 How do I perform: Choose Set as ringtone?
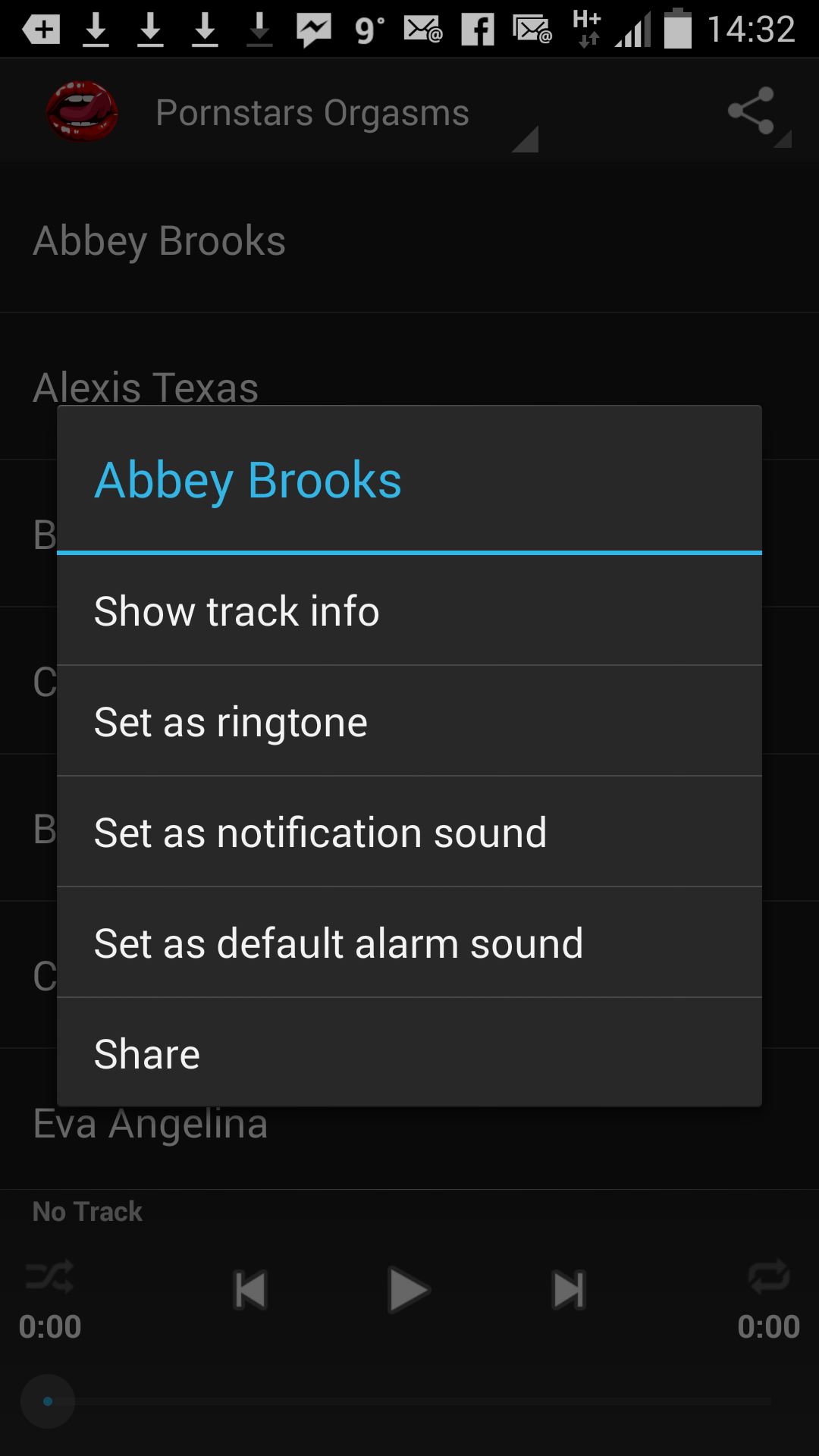tap(409, 722)
